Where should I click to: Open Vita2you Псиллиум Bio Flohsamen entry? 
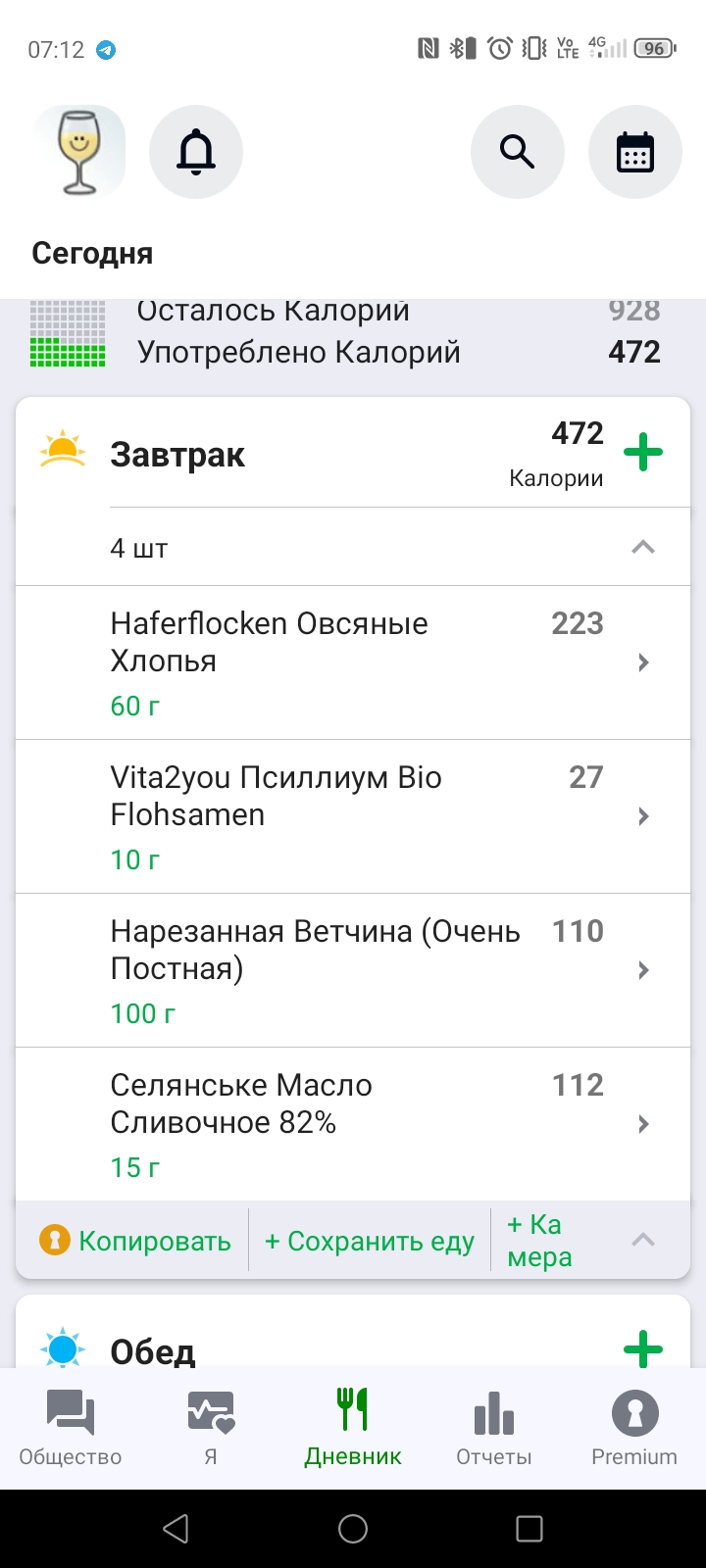(x=353, y=816)
